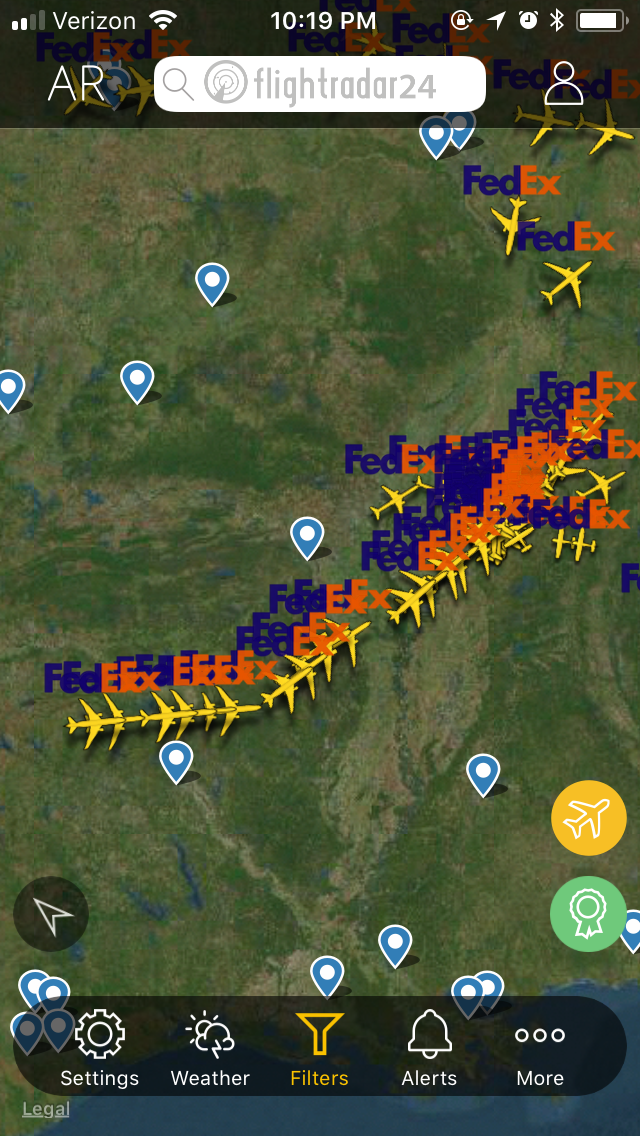Tap the green award ribbon button
Image resolution: width=640 pixels, height=1136 pixels.
pyautogui.click(x=588, y=914)
